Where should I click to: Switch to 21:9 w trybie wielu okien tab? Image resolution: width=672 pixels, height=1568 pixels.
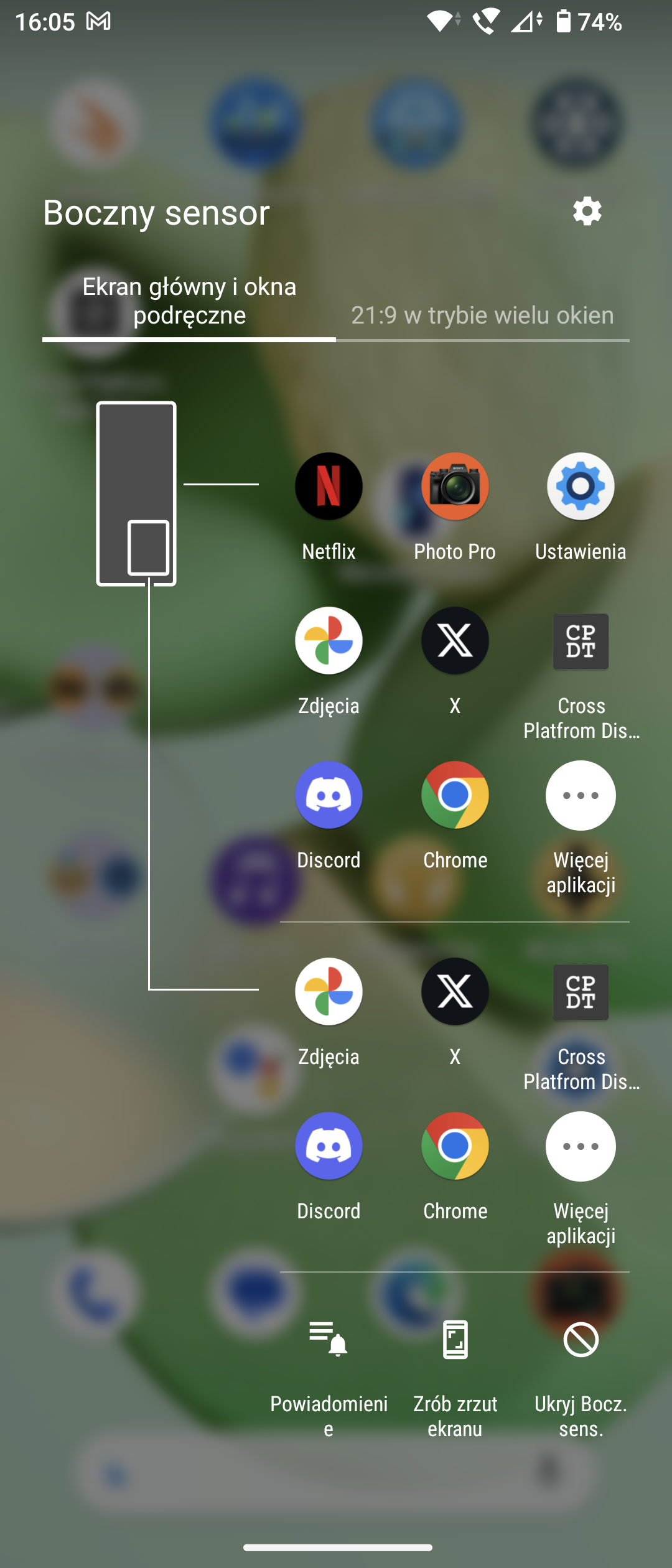(482, 315)
